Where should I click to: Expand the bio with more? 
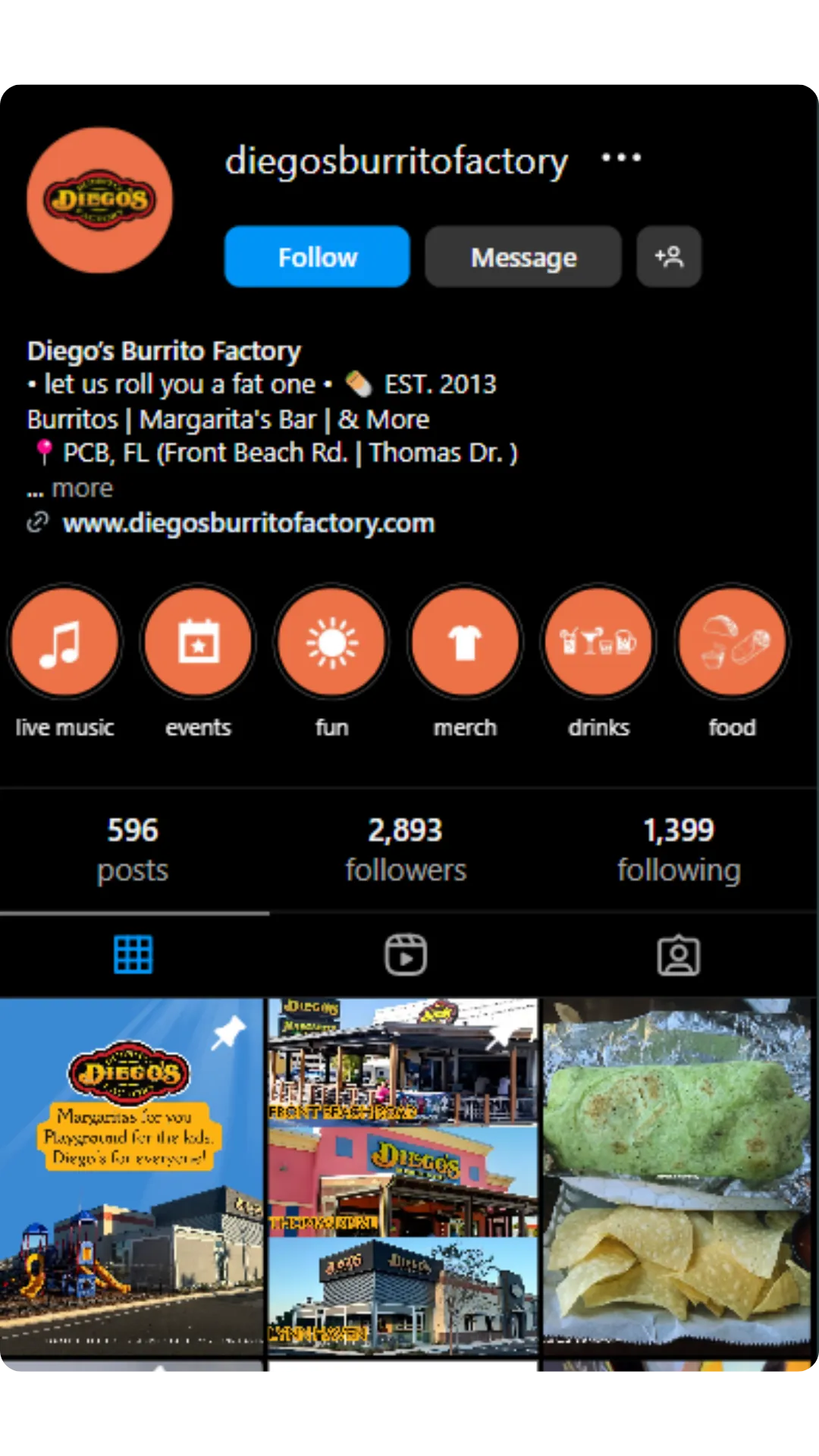81,488
